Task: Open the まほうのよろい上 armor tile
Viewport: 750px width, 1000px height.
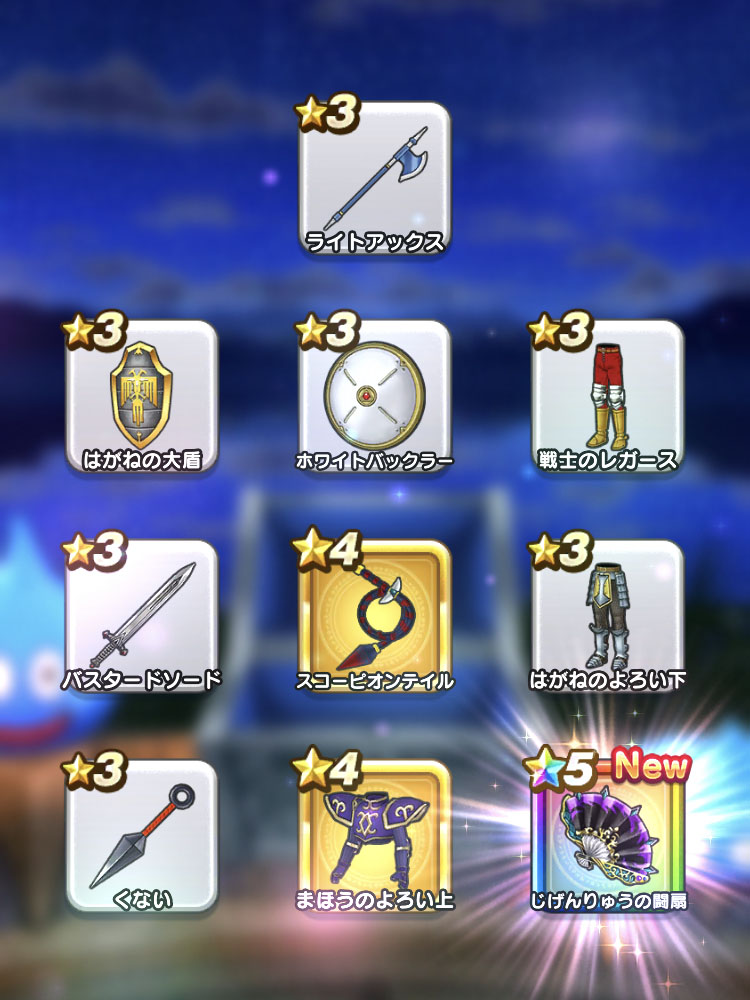Action: coord(375,838)
